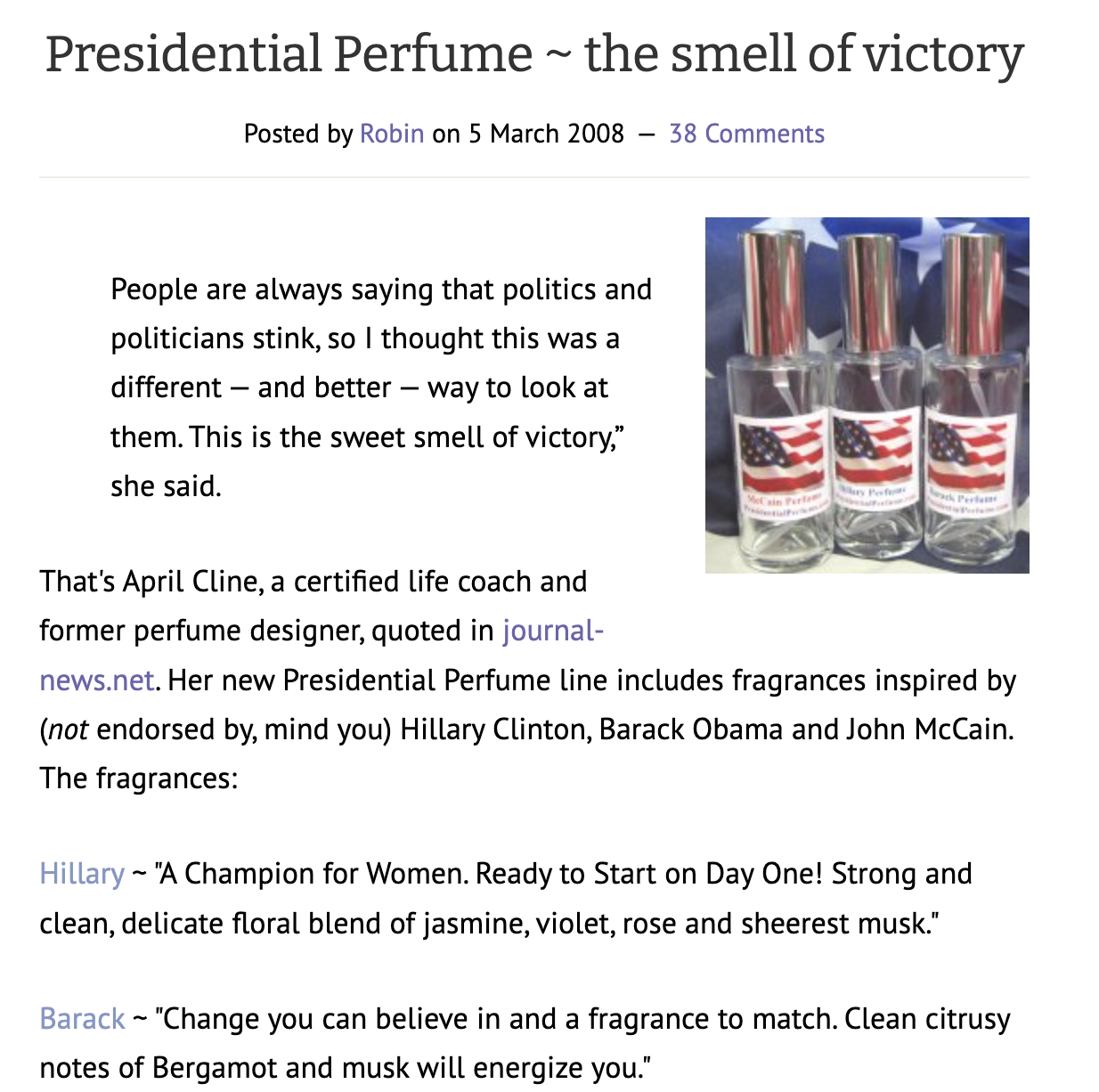Open author Robin's profile link
The width and height of the screenshot is (1099, 1092).
tap(392, 134)
